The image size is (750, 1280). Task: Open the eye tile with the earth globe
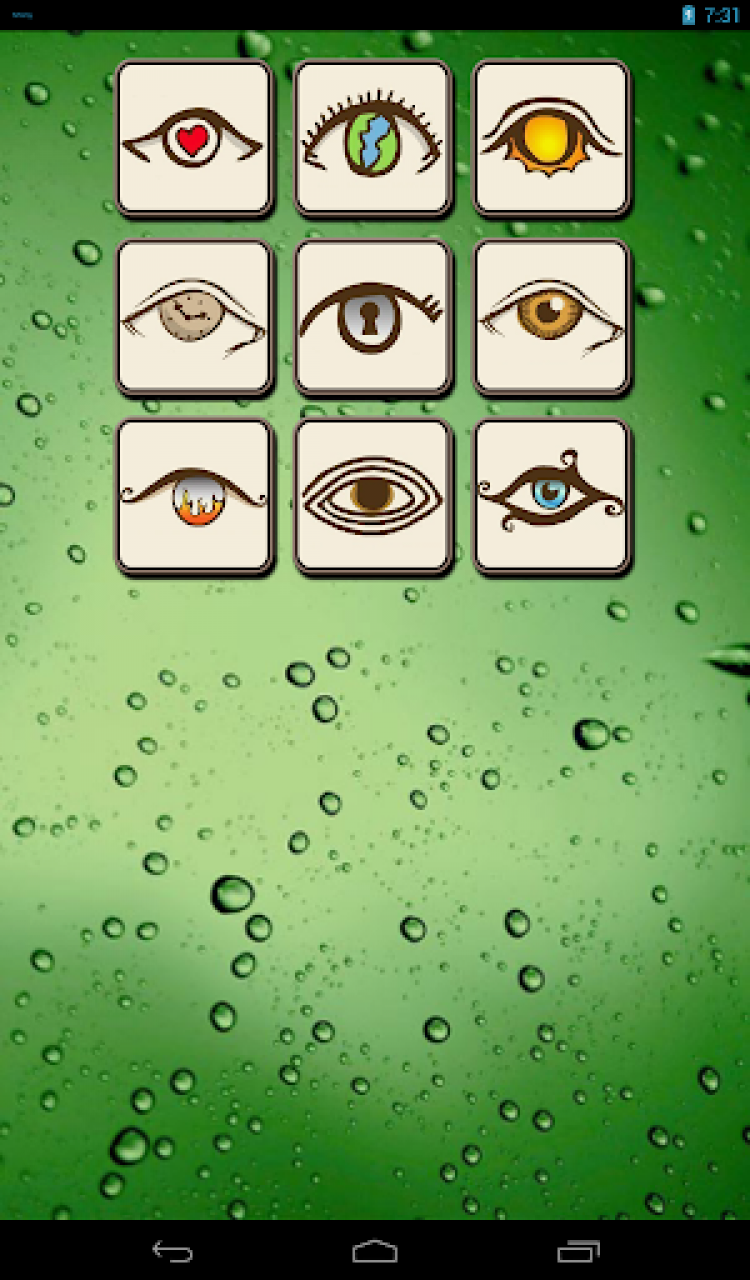pos(373,138)
